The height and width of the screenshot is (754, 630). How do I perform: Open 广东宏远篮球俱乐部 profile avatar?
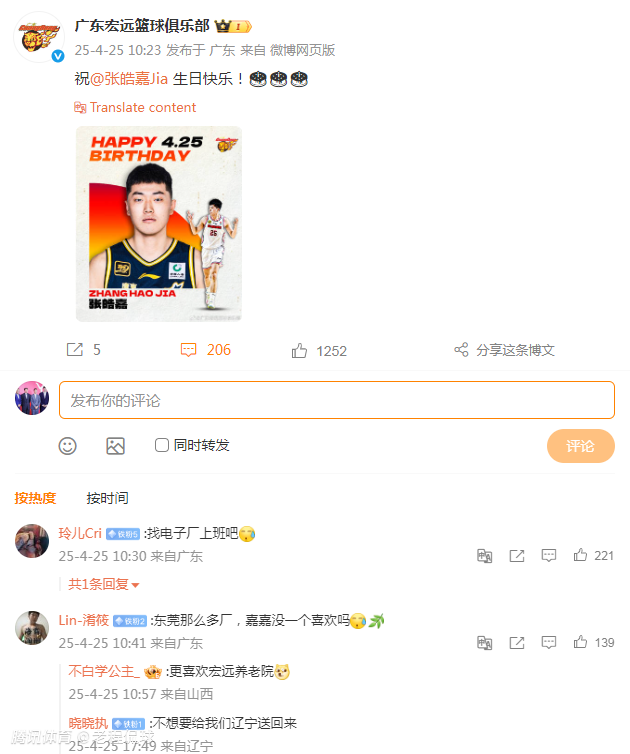click(x=37, y=38)
